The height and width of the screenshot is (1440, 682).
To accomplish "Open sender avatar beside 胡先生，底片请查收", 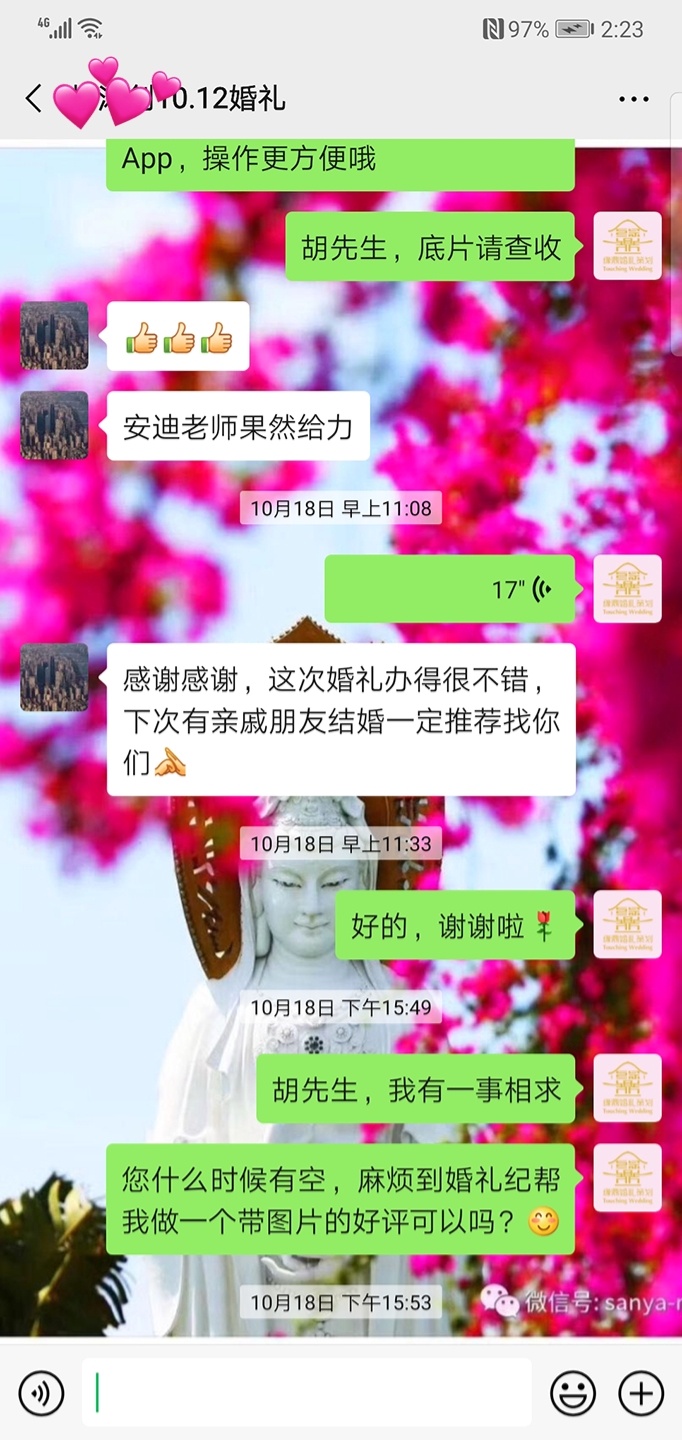I will (x=628, y=246).
